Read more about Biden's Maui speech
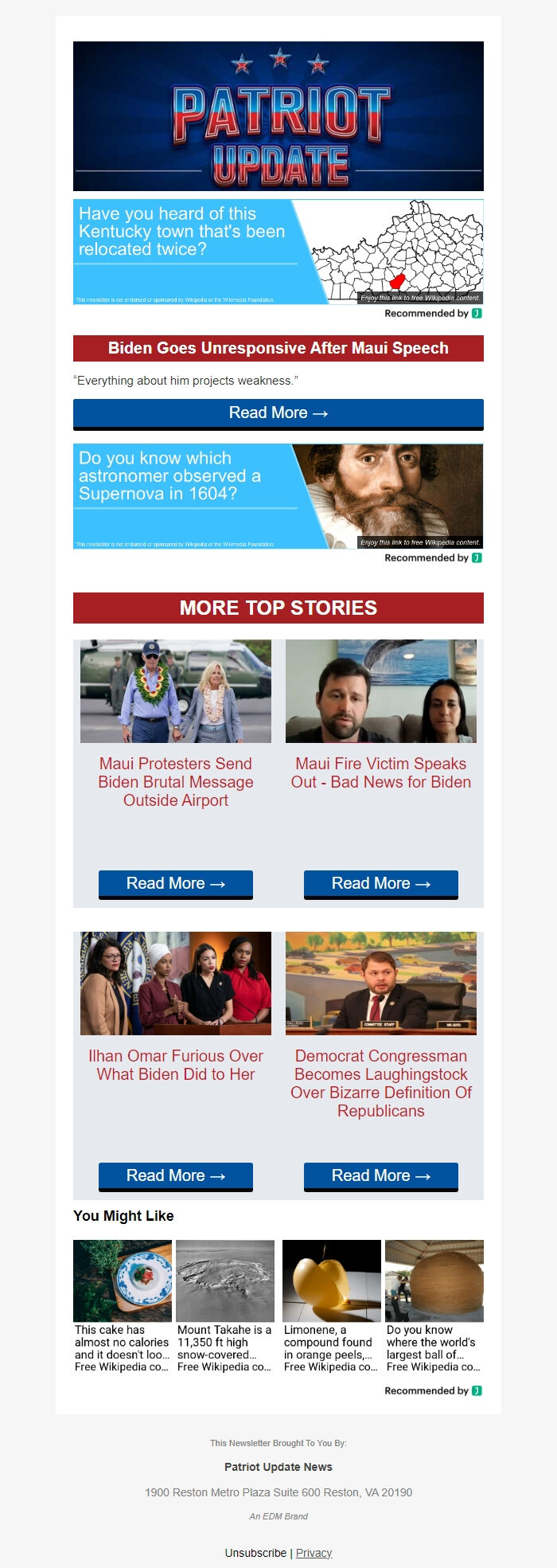Screen dimensions: 557x1568 tap(278, 413)
